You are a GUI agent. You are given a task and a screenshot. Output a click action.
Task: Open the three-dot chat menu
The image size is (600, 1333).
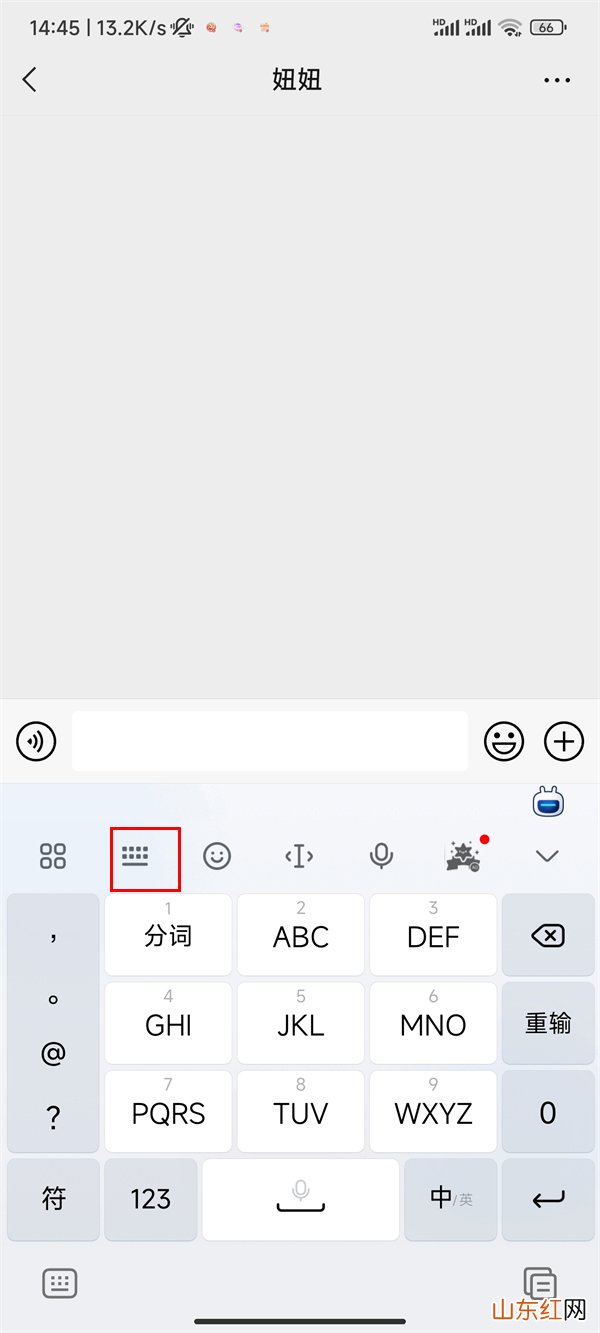click(557, 80)
